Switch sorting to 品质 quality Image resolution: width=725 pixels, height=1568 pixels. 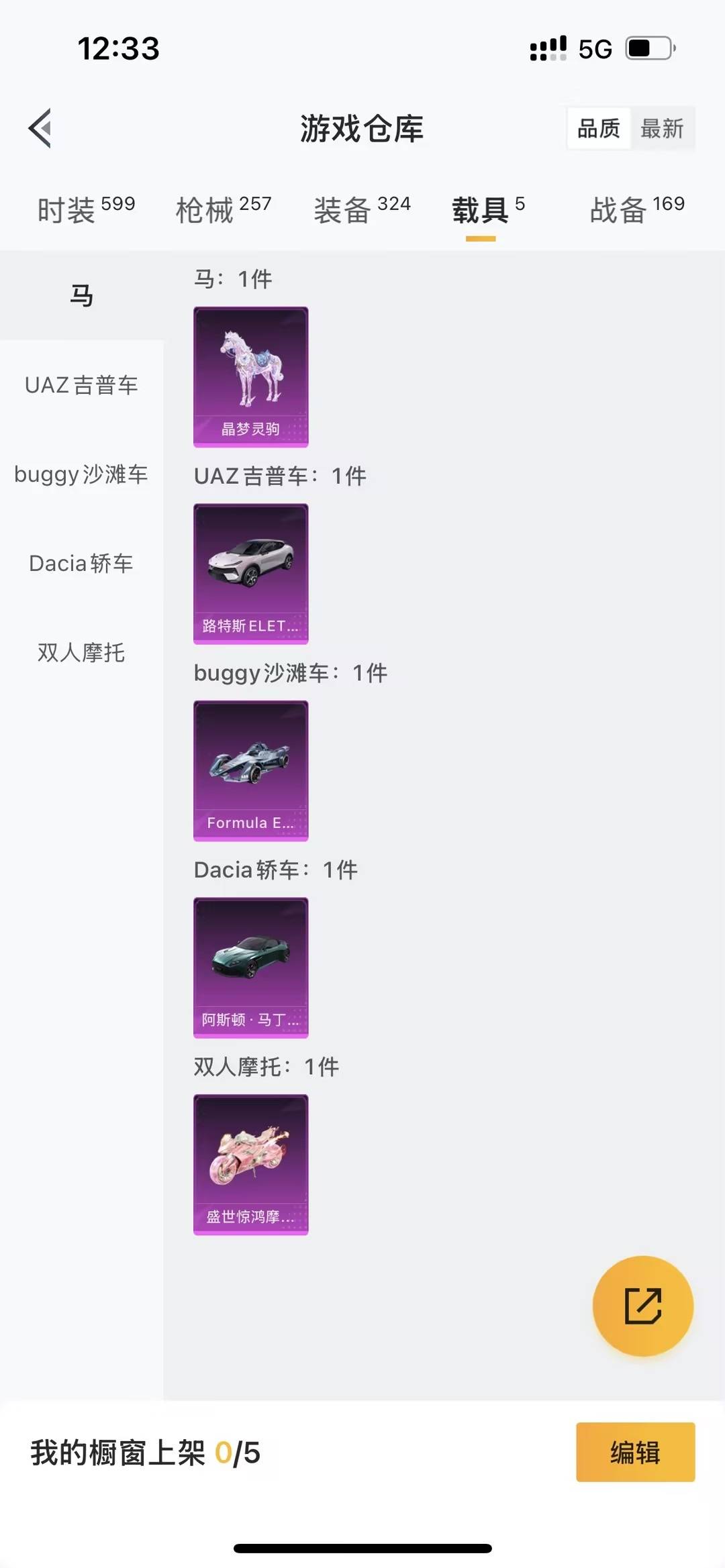[599, 128]
